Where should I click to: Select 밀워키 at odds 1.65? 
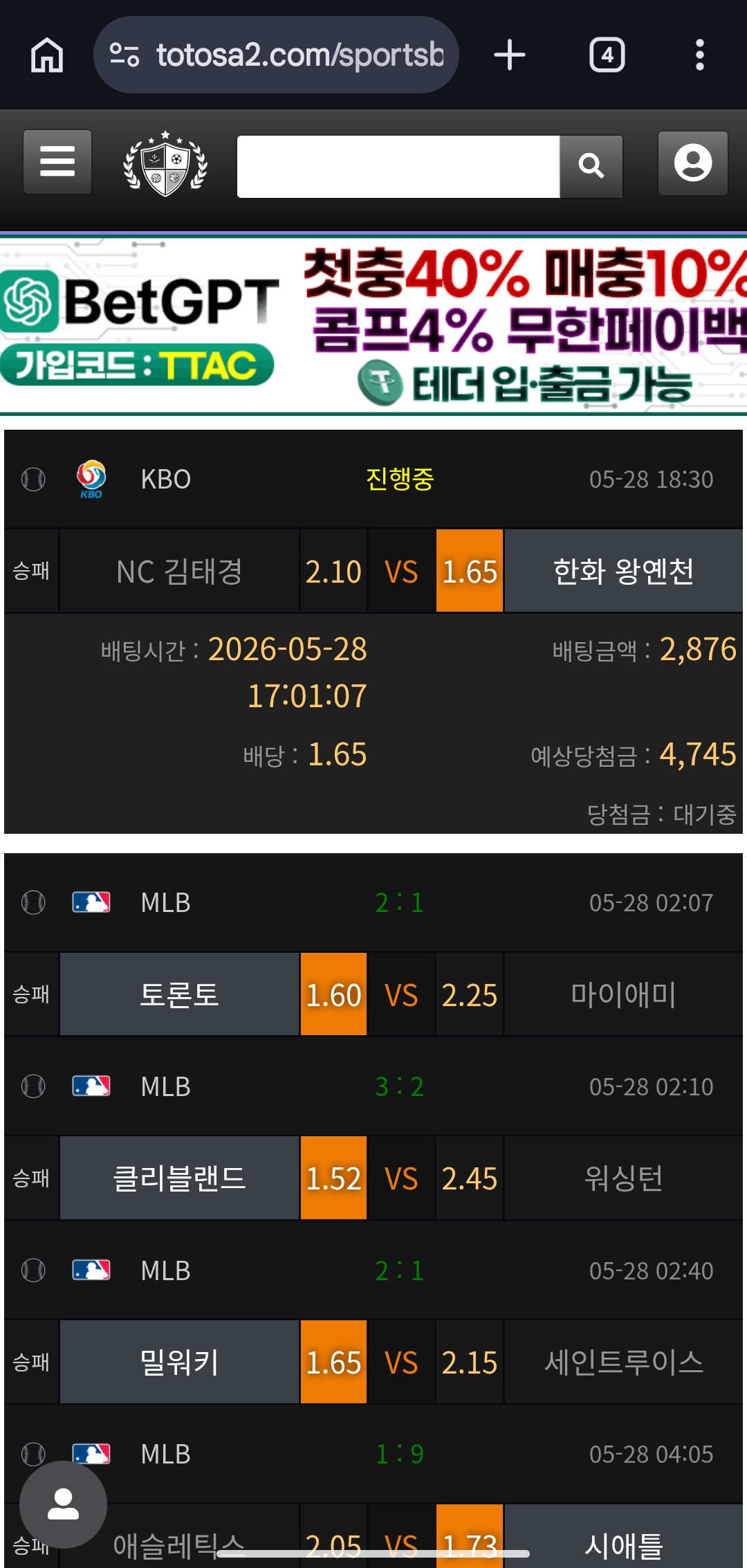click(213, 1362)
